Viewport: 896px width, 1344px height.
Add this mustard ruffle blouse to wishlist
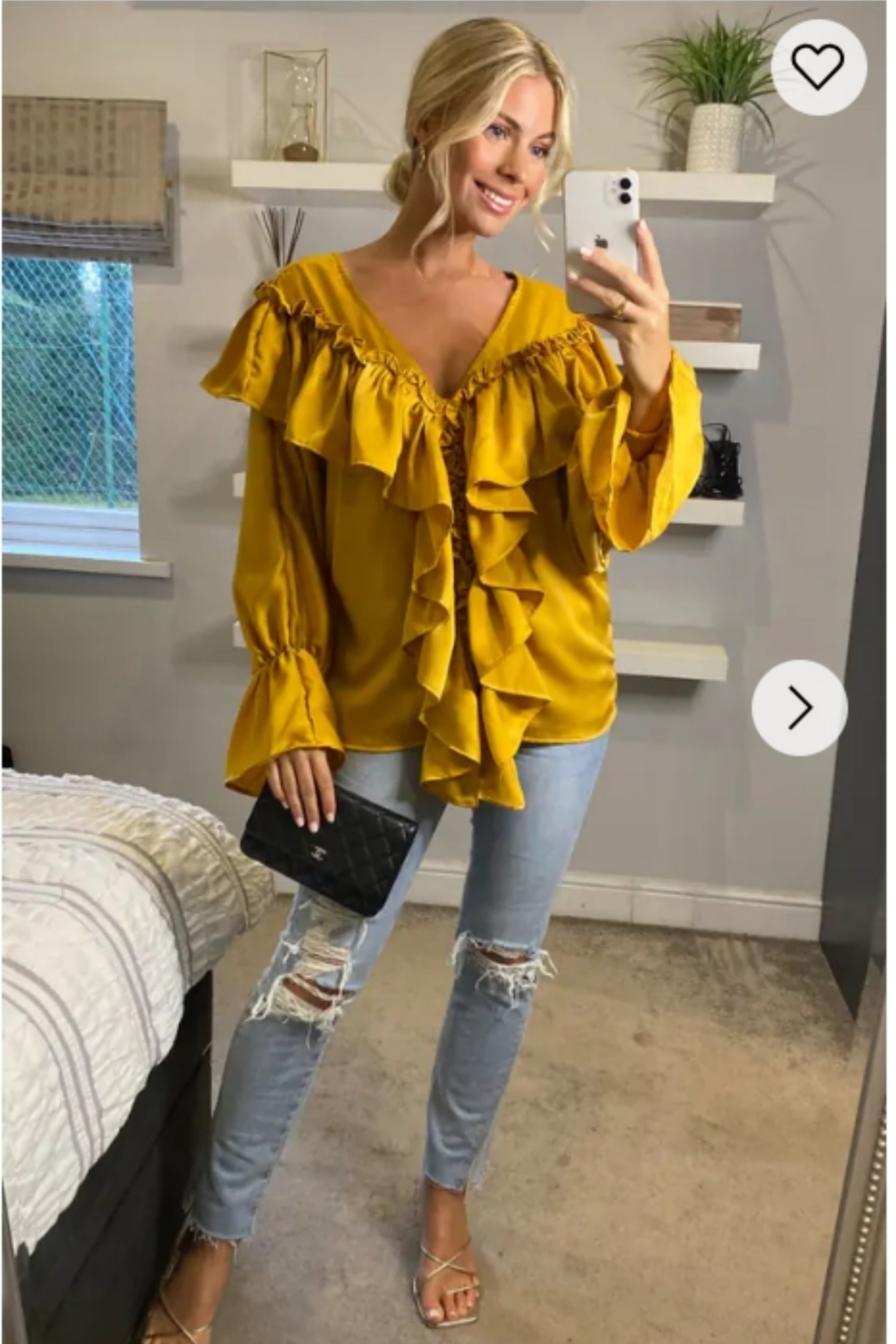818,67
